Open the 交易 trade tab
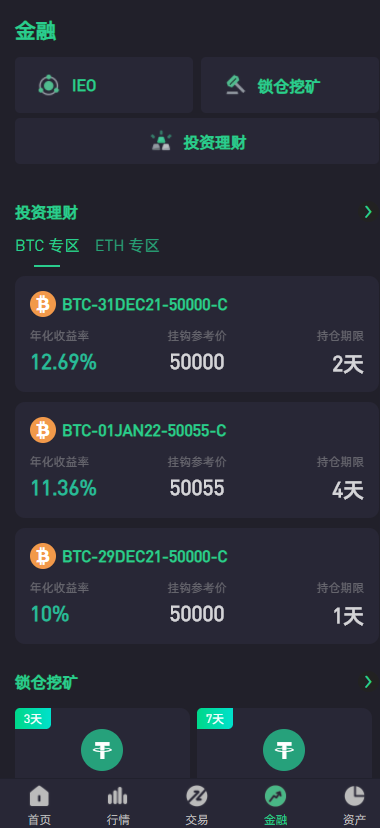The image size is (380, 828). pyautogui.click(x=196, y=804)
